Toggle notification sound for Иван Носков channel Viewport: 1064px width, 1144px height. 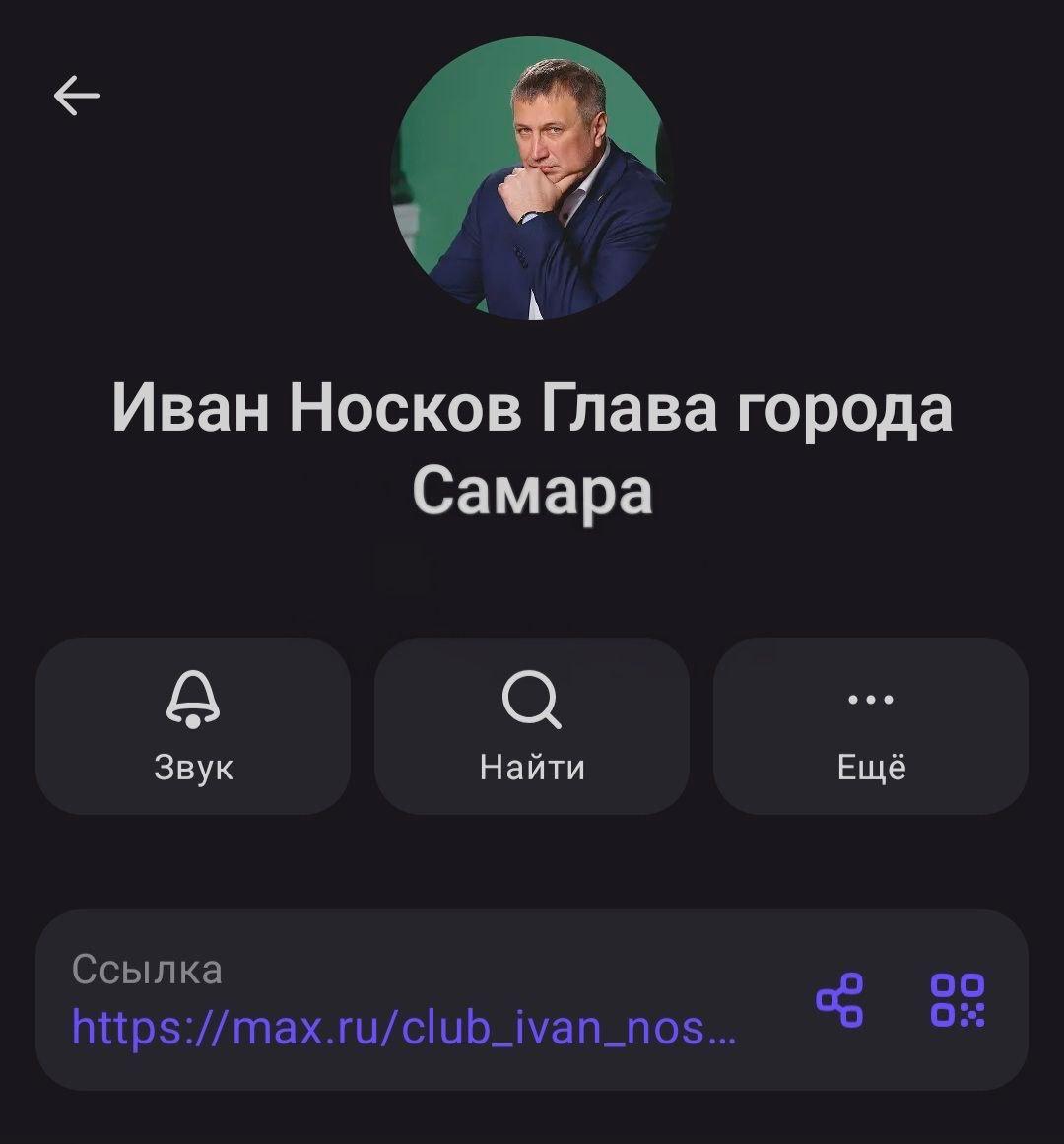point(193,727)
